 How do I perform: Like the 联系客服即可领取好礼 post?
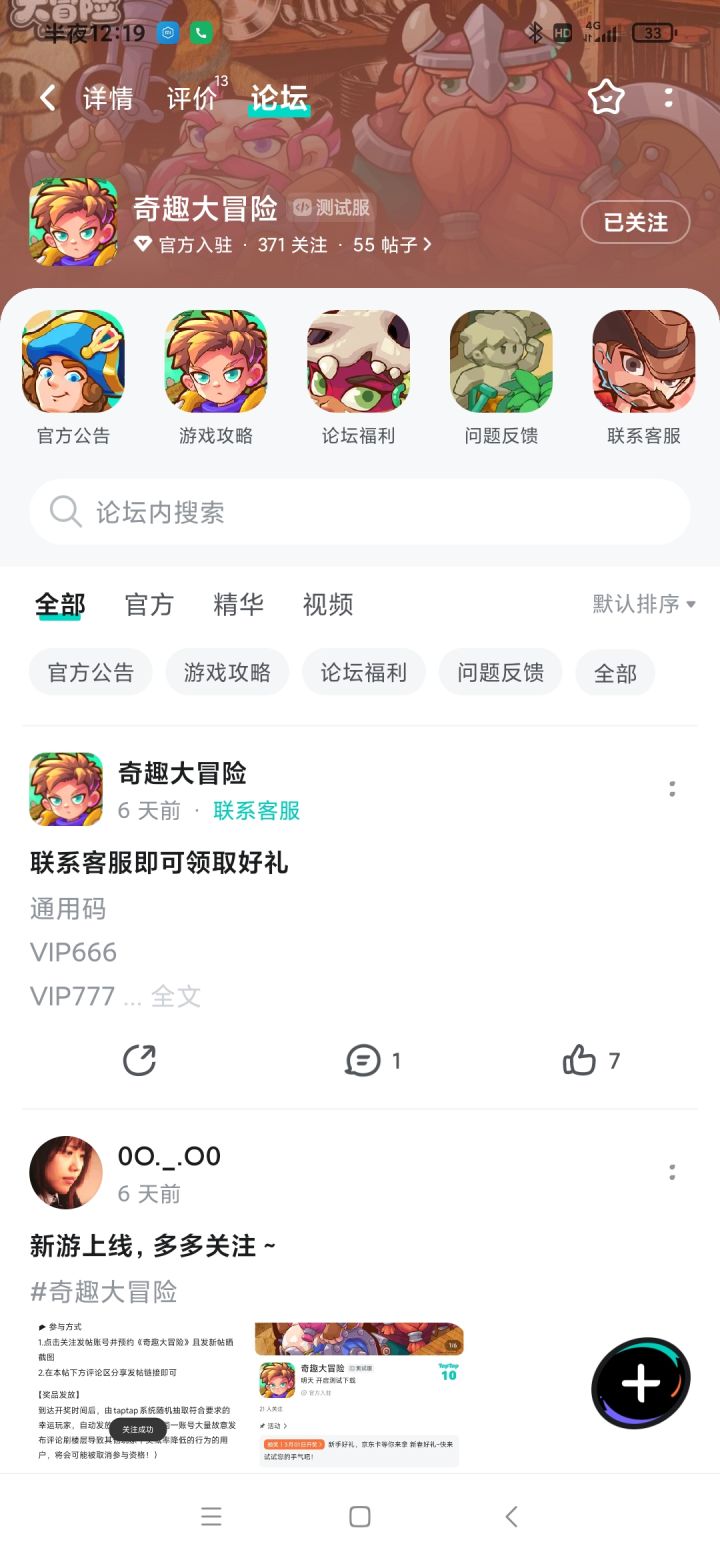[x=580, y=1060]
